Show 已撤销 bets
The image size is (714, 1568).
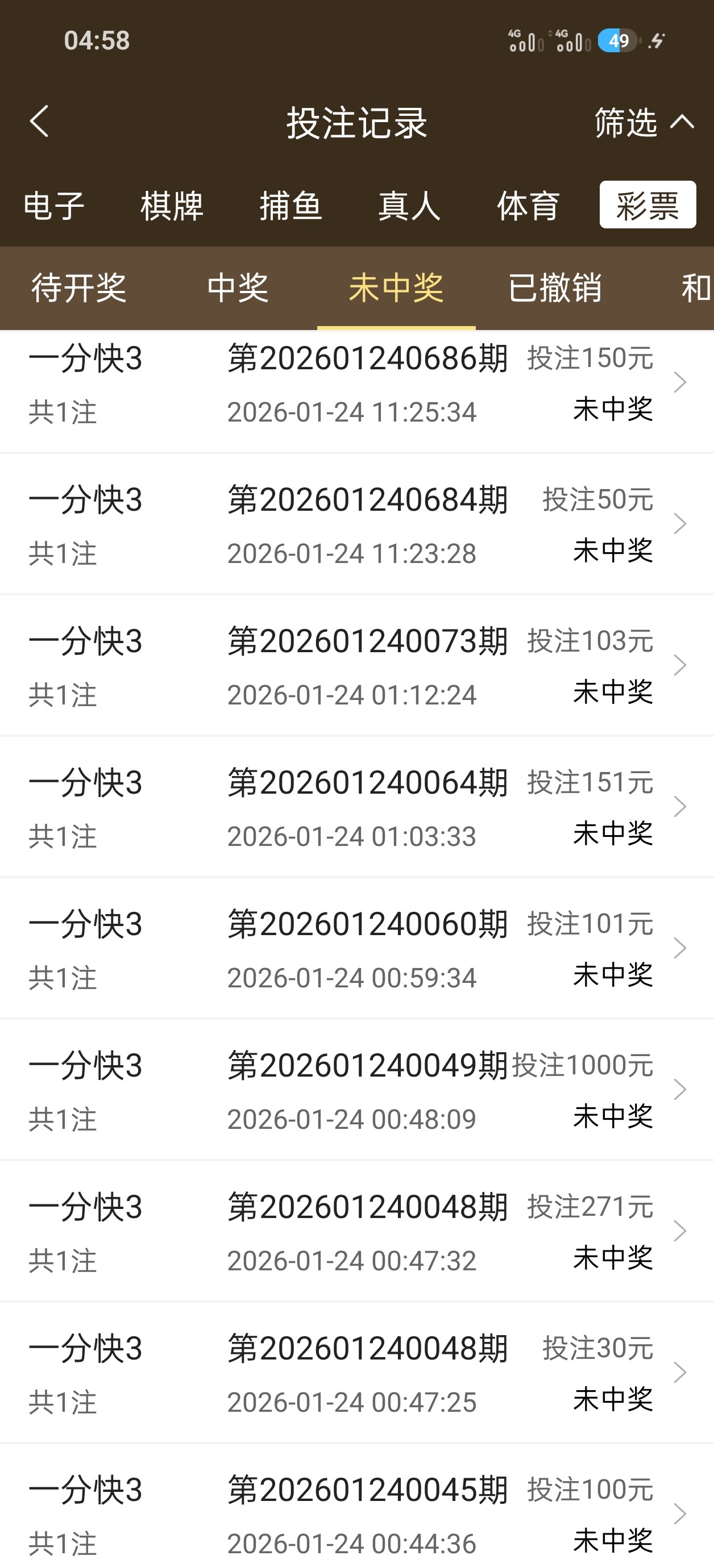coord(554,288)
